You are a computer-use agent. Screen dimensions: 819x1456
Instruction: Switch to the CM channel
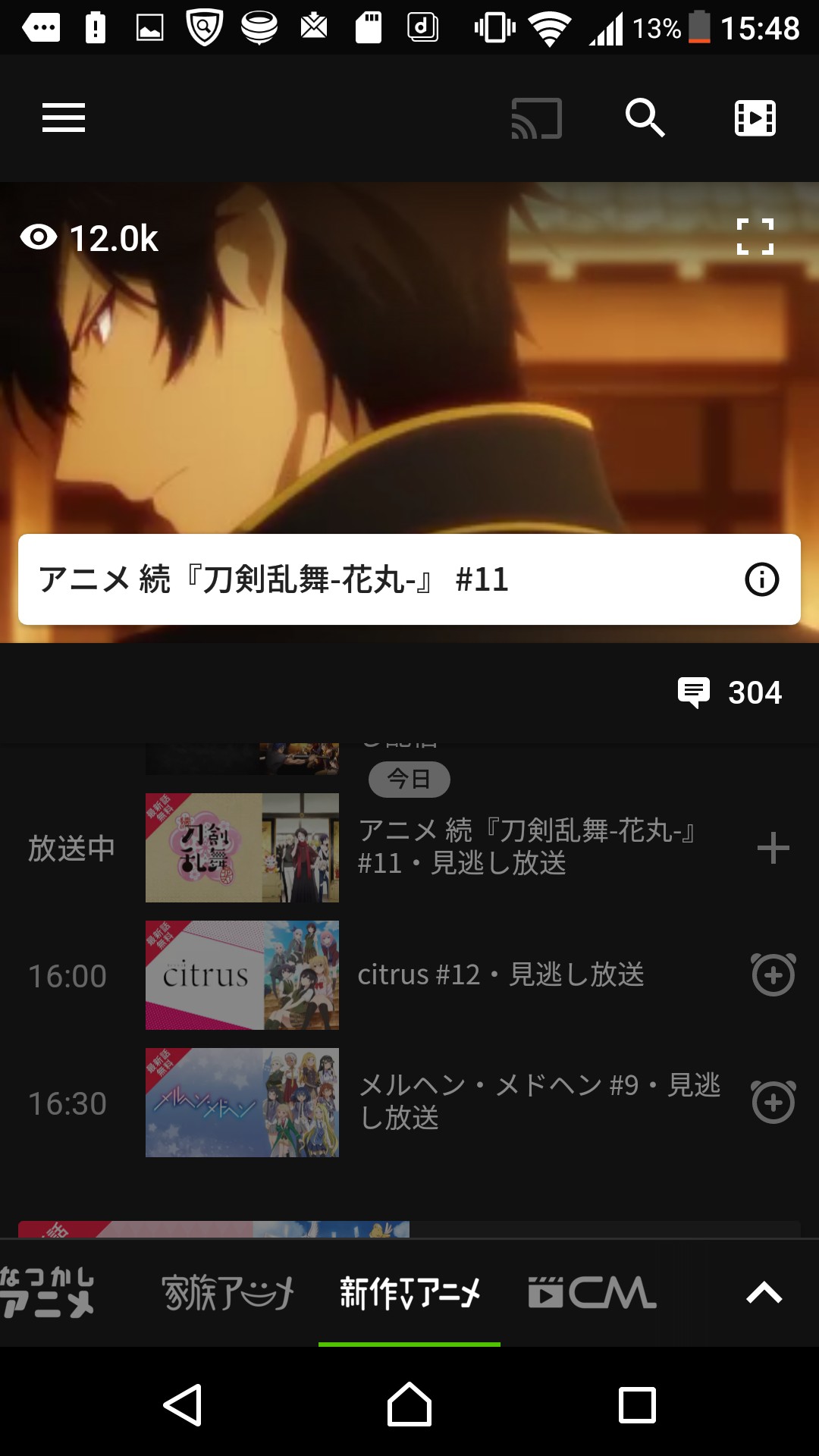pyautogui.click(x=592, y=1293)
